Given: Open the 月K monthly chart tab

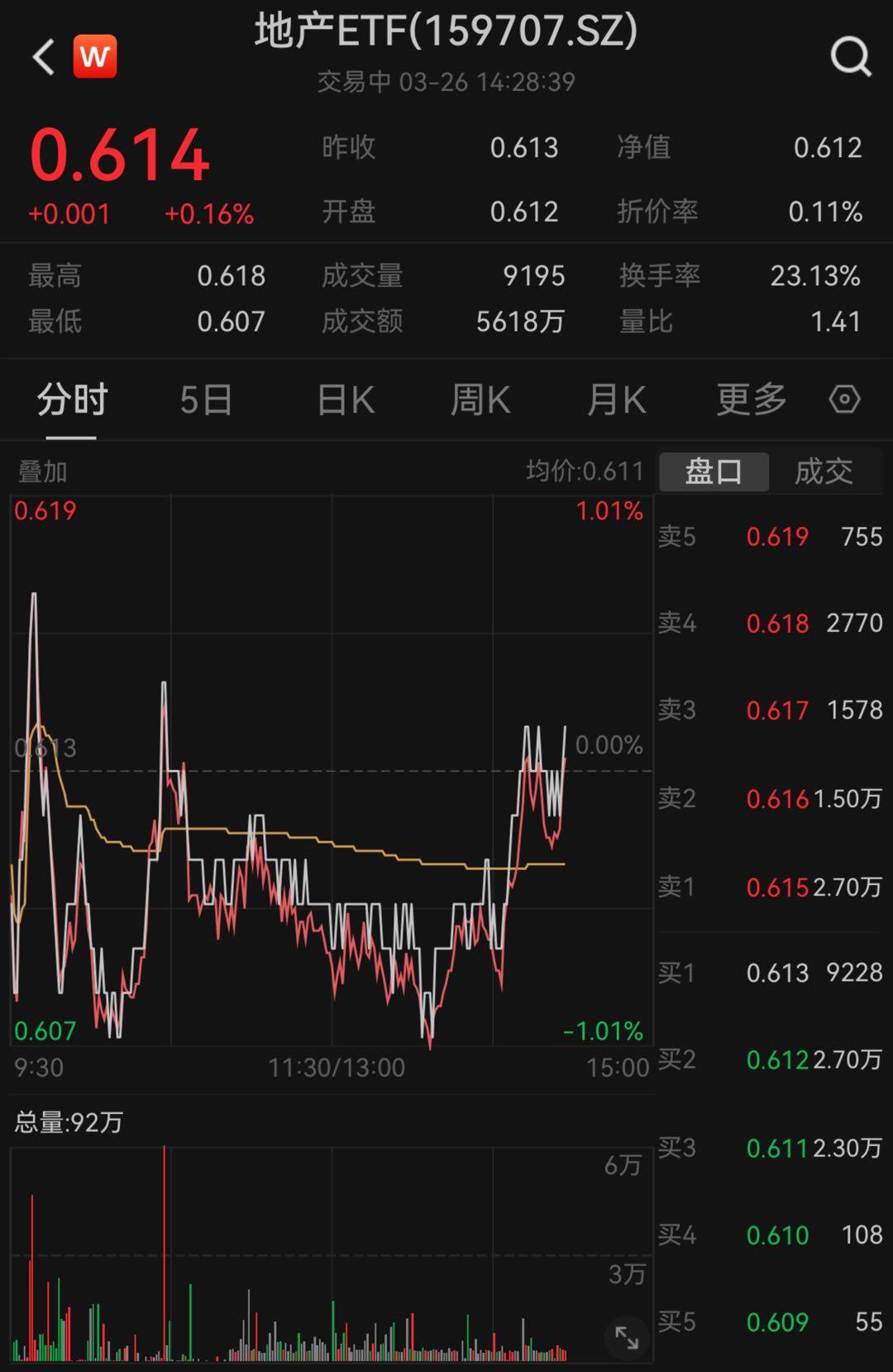Looking at the screenshot, I should point(615,399).
